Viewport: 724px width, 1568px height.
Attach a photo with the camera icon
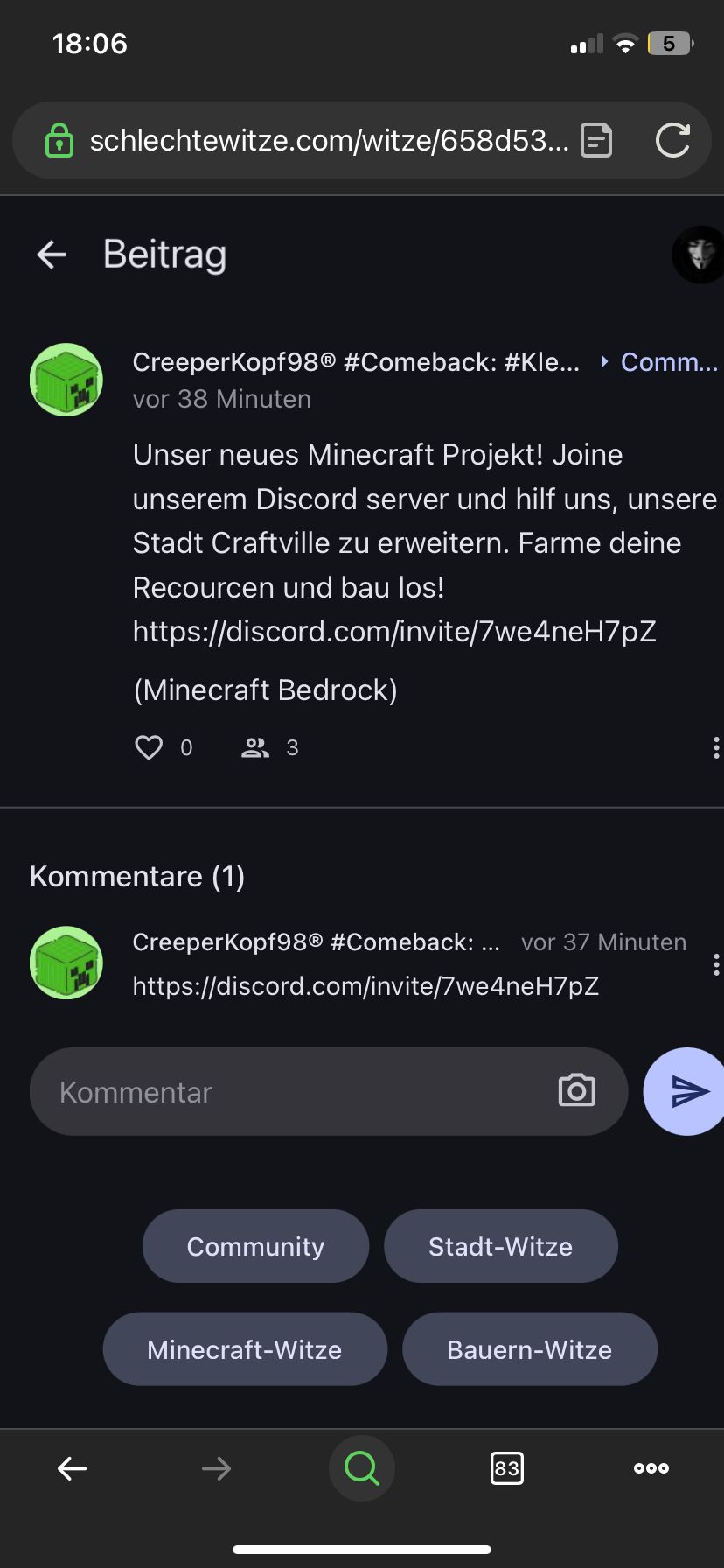tap(576, 1090)
